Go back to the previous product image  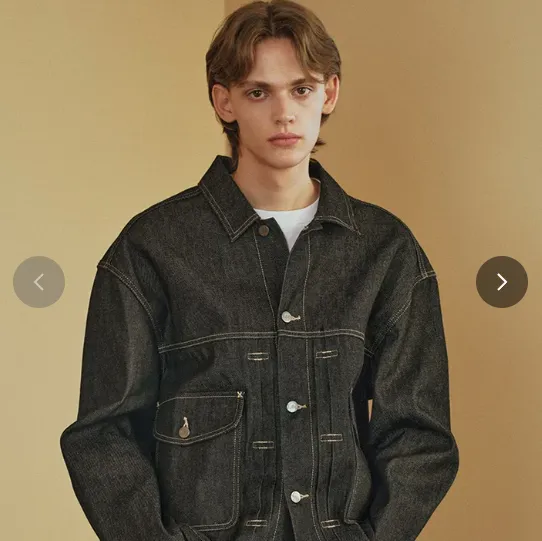[x=39, y=282]
